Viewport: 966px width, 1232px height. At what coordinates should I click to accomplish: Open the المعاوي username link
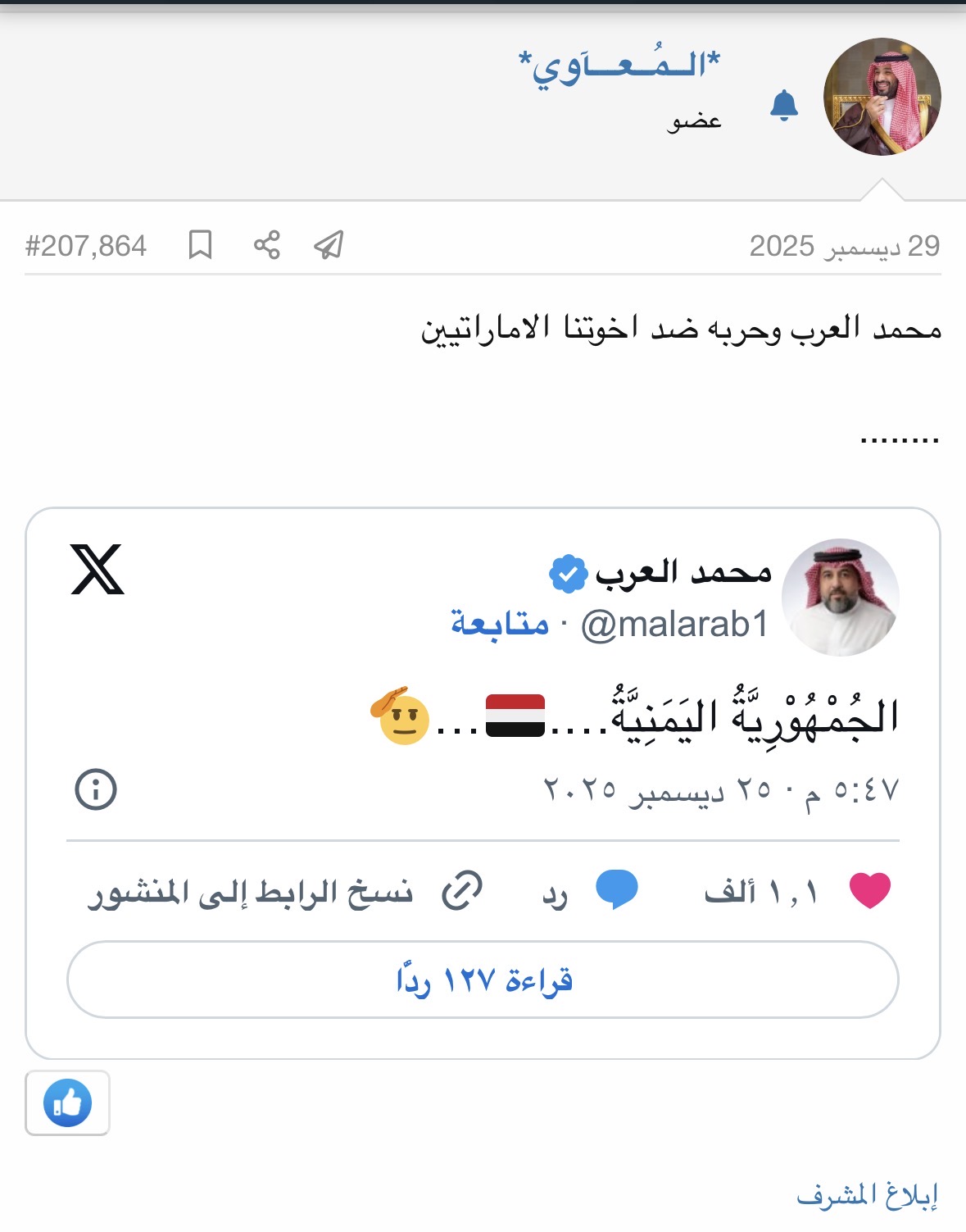click(x=619, y=67)
